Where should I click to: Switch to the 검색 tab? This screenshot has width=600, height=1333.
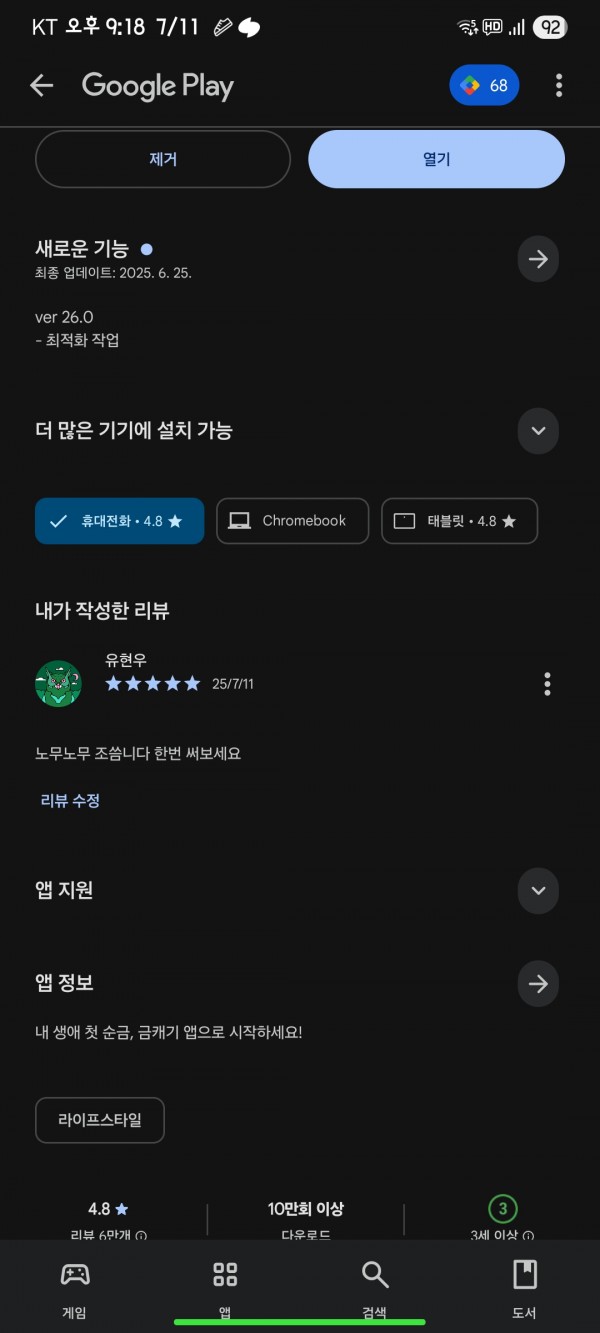click(374, 1288)
